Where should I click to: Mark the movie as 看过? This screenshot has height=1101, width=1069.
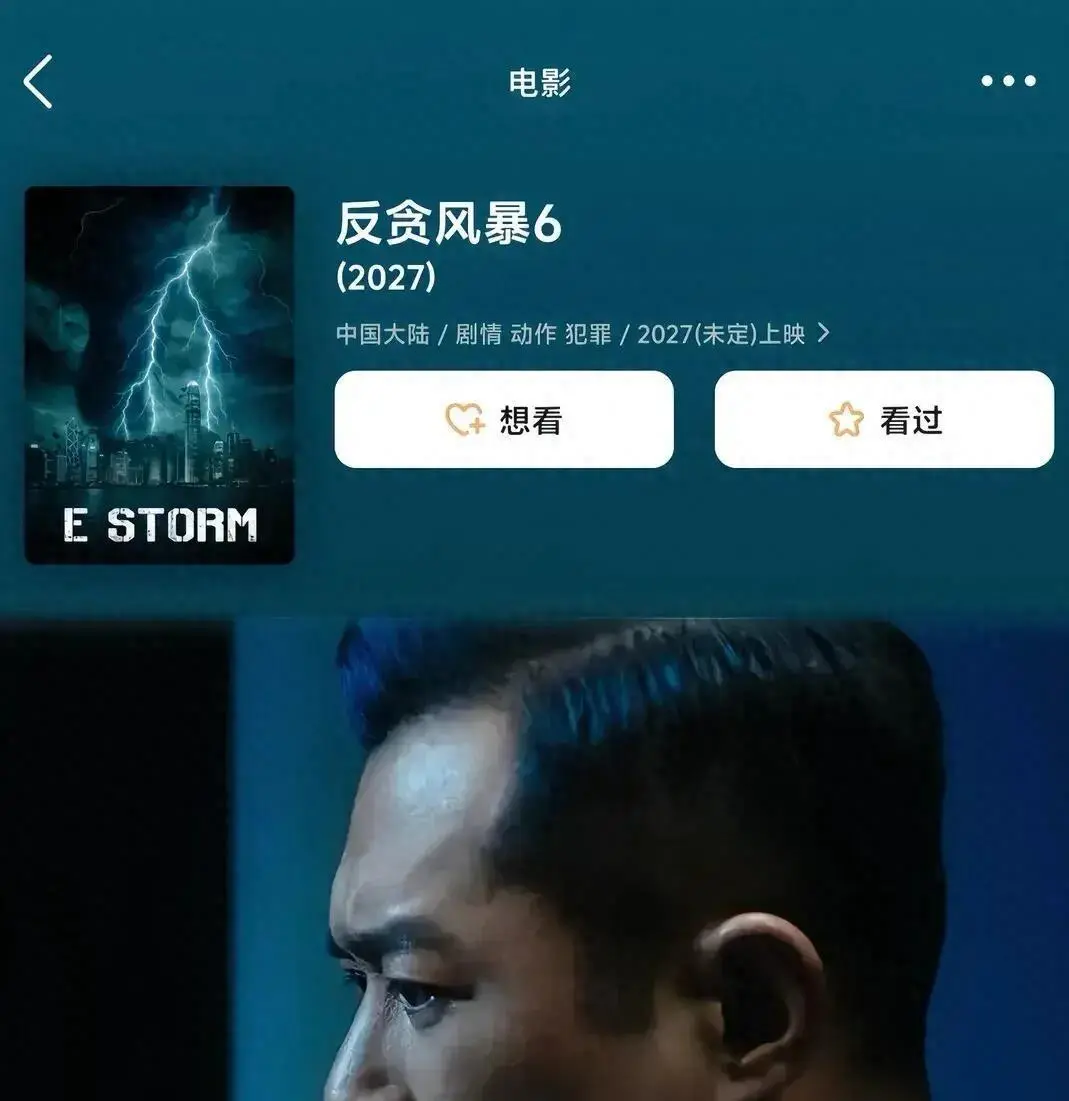(x=884, y=419)
